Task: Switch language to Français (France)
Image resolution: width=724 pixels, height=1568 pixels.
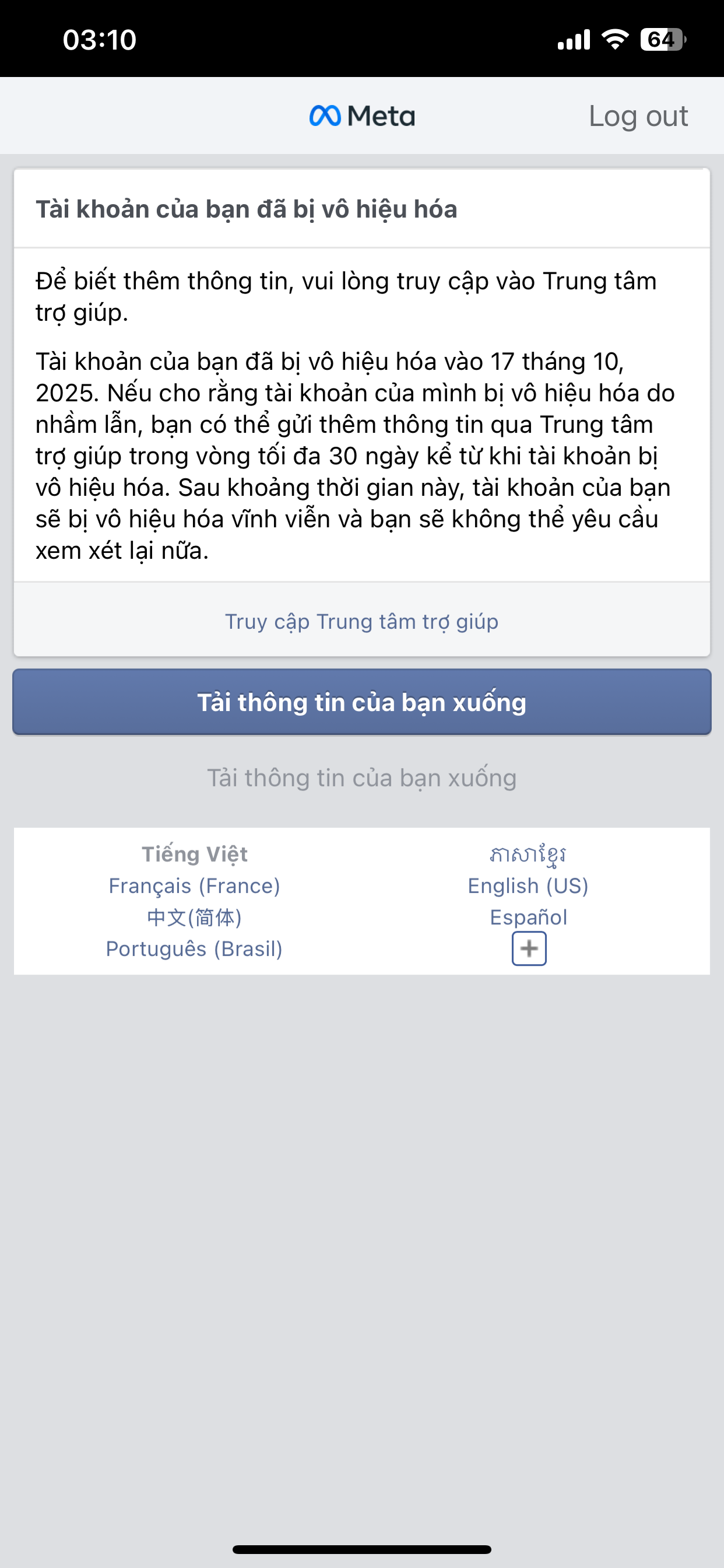Action: pos(194,885)
